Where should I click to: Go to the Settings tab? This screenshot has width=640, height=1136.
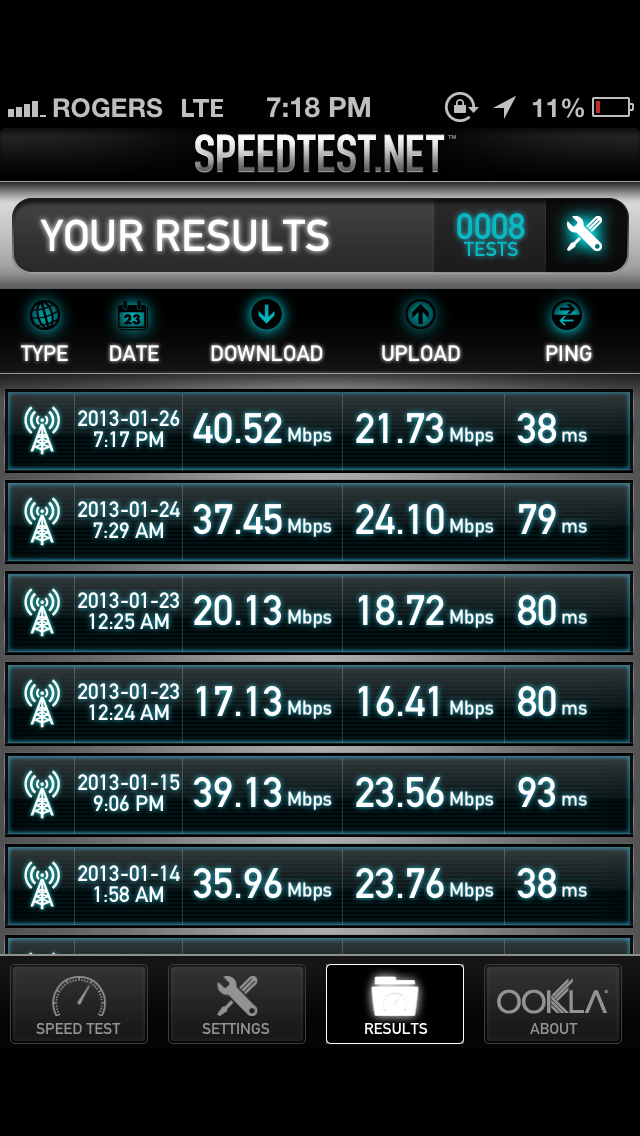pyautogui.click(x=236, y=1004)
